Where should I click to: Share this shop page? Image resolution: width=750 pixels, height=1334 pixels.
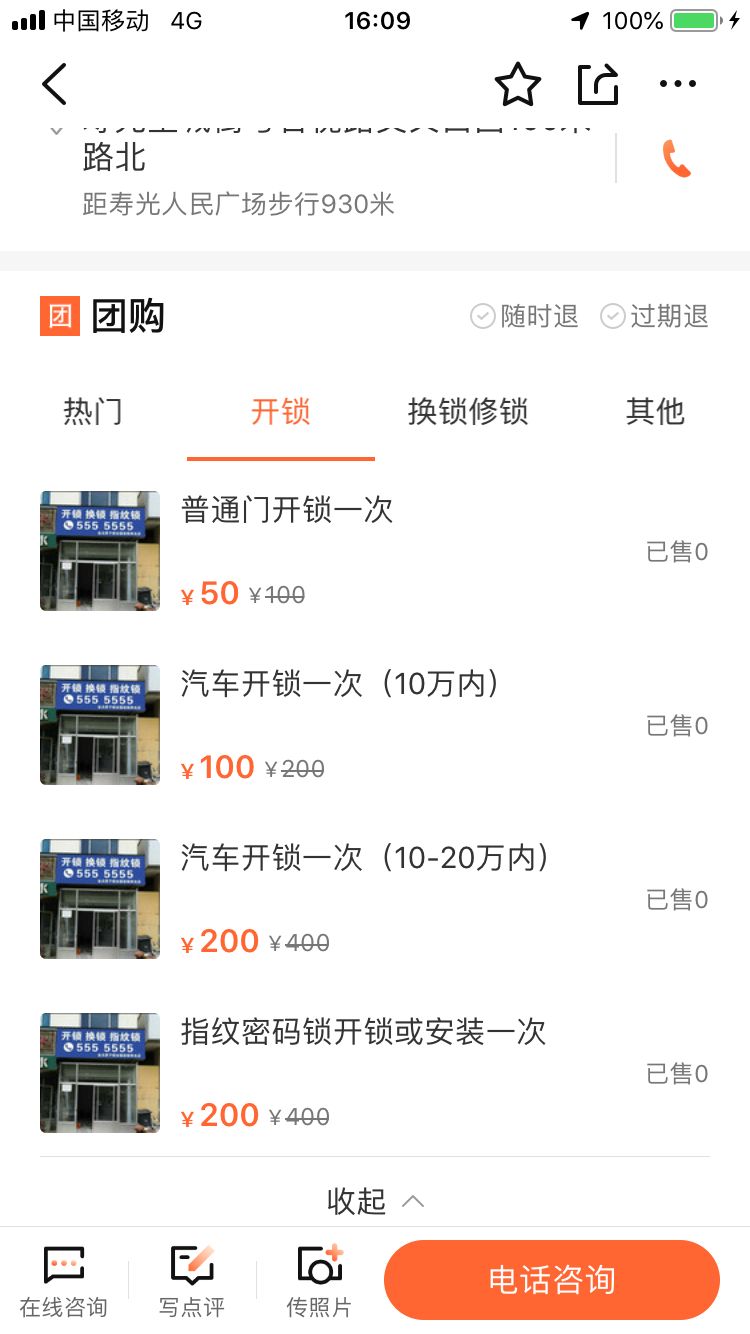coord(598,85)
